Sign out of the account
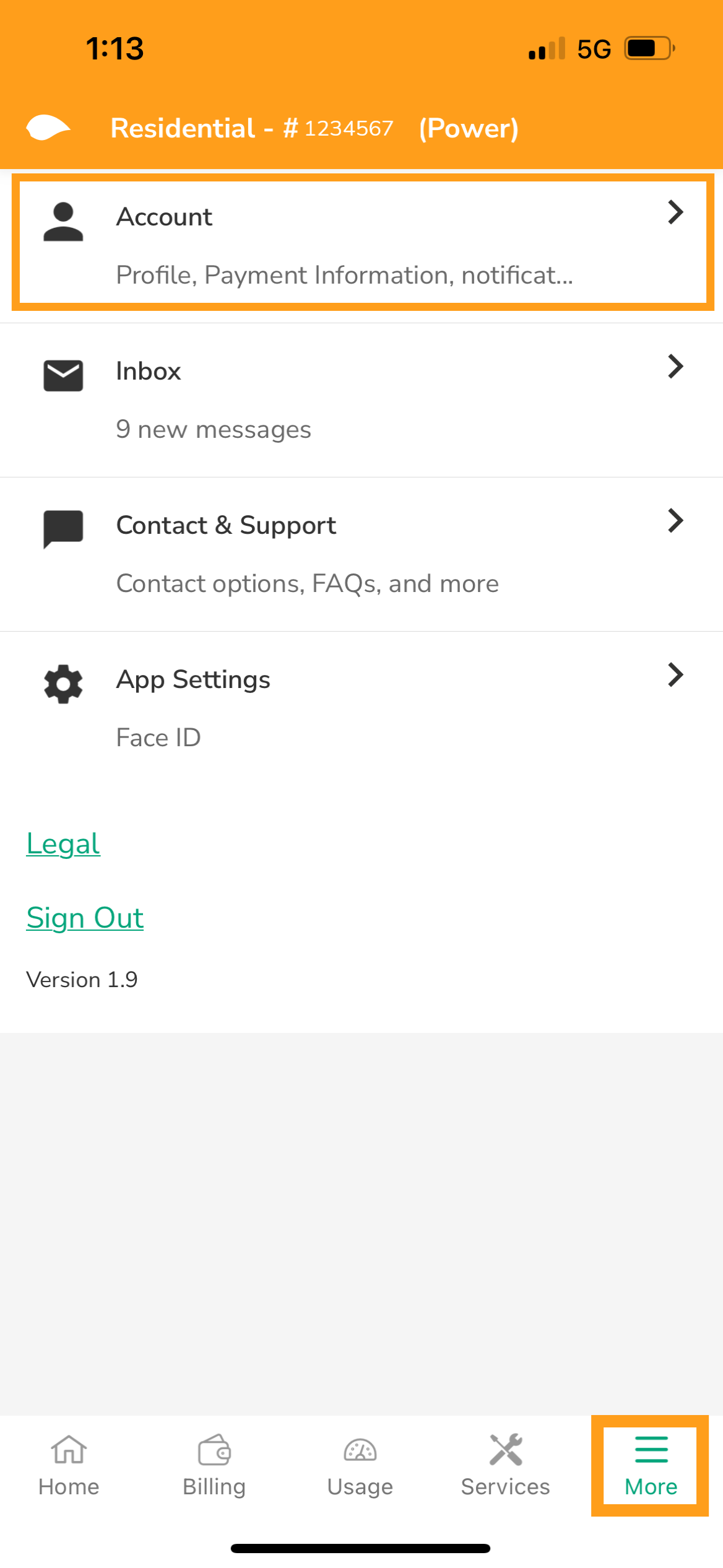This screenshot has height=1568, width=723. [85, 917]
